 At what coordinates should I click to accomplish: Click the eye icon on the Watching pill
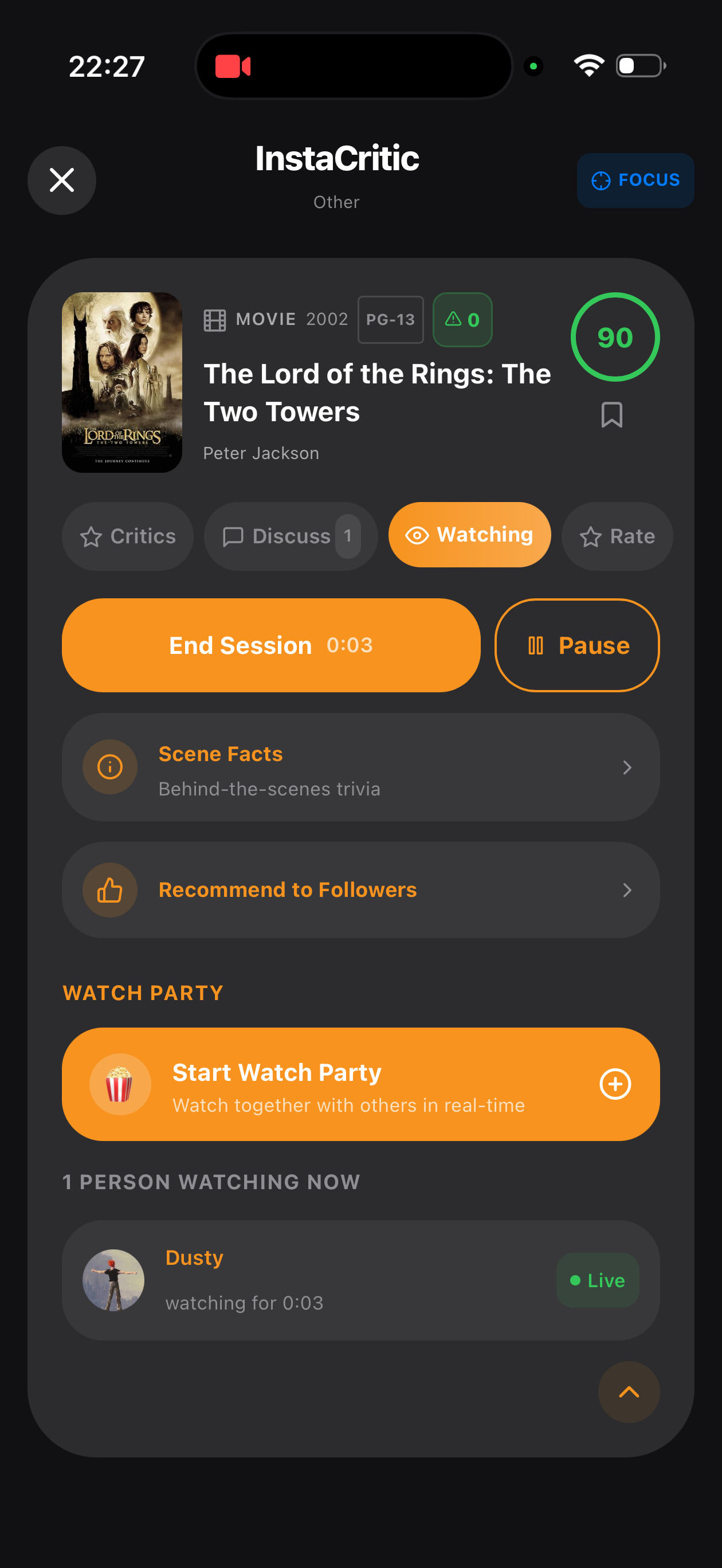(x=417, y=535)
